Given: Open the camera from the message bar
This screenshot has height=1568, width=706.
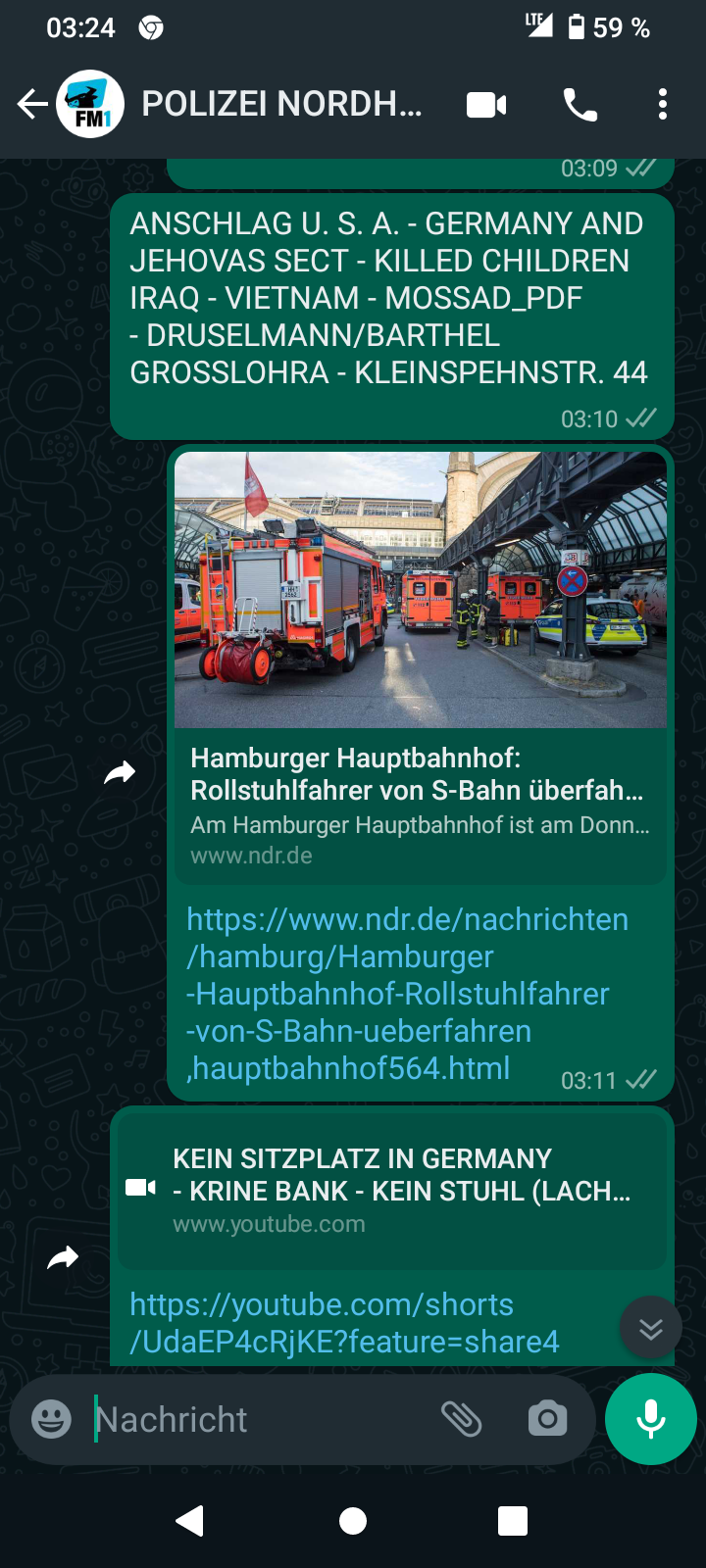Looking at the screenshot, I should point(547,1419).
